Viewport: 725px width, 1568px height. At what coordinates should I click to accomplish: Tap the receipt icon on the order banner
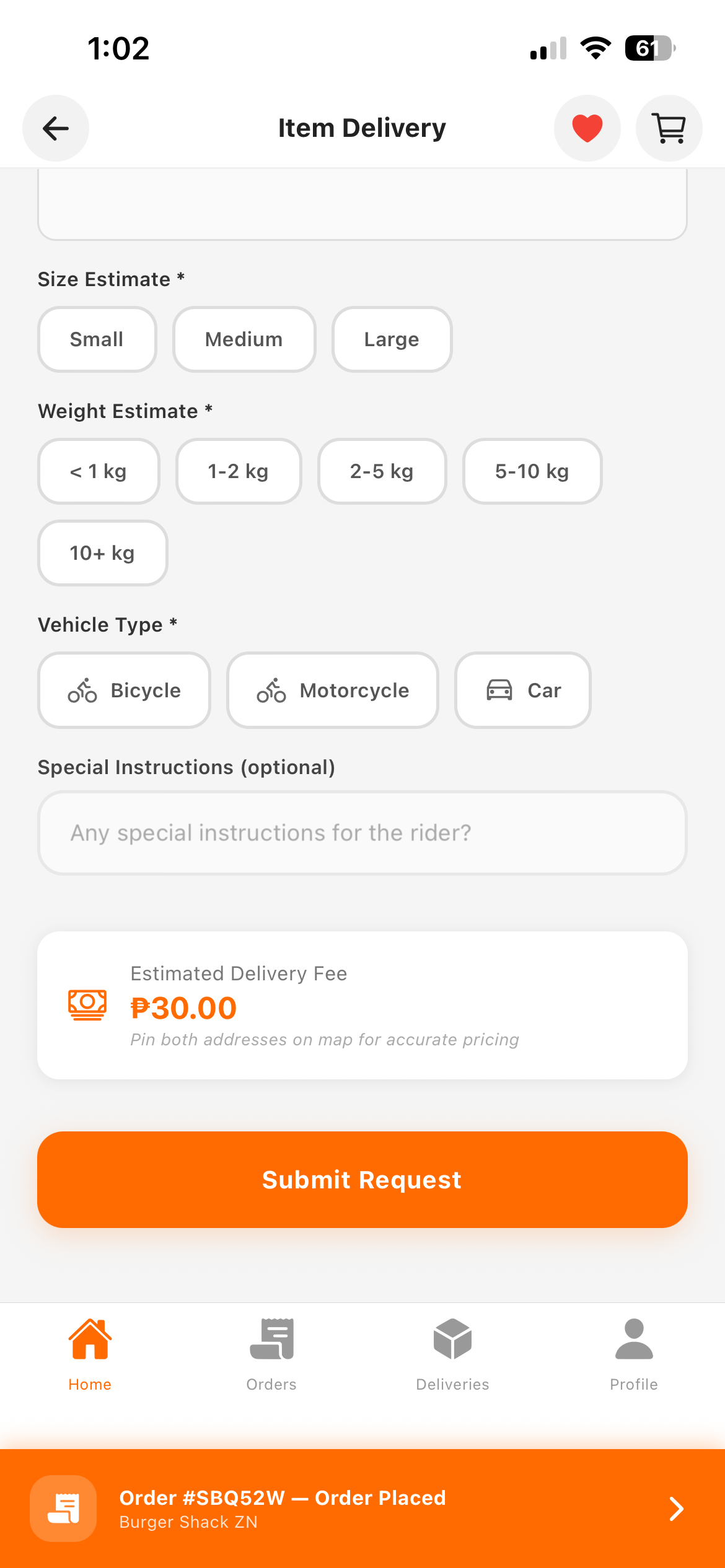64,1509
